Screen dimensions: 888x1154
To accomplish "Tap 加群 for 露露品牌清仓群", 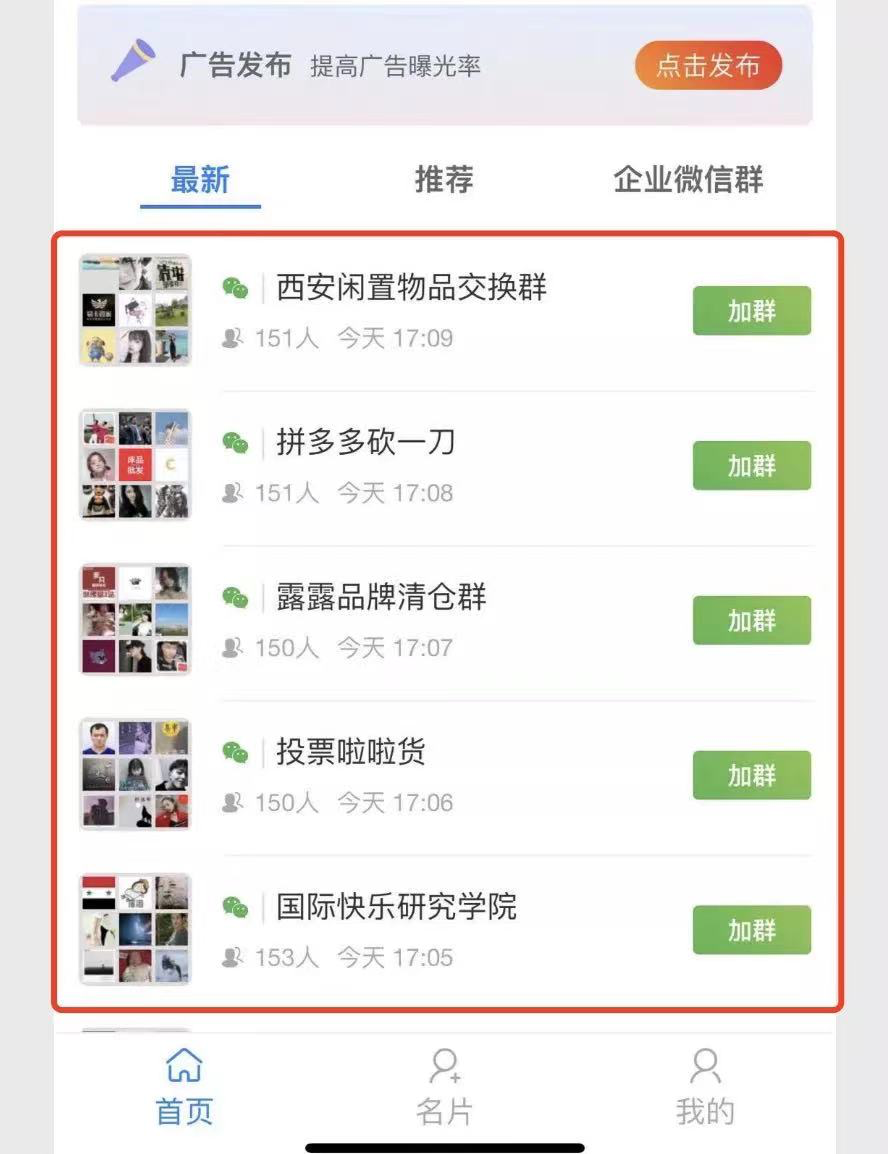I will tap(751, 621).
